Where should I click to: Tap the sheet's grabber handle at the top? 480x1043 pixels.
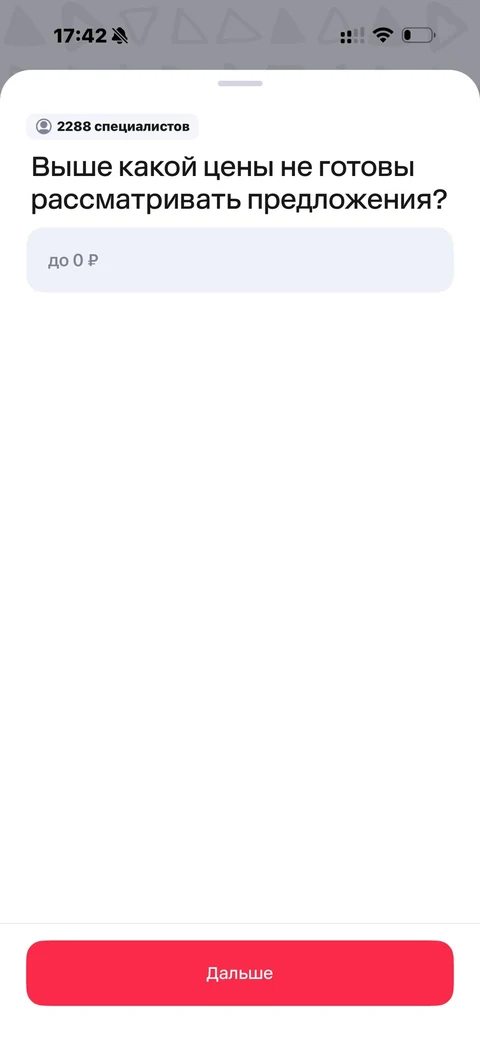tap(240, 83)
